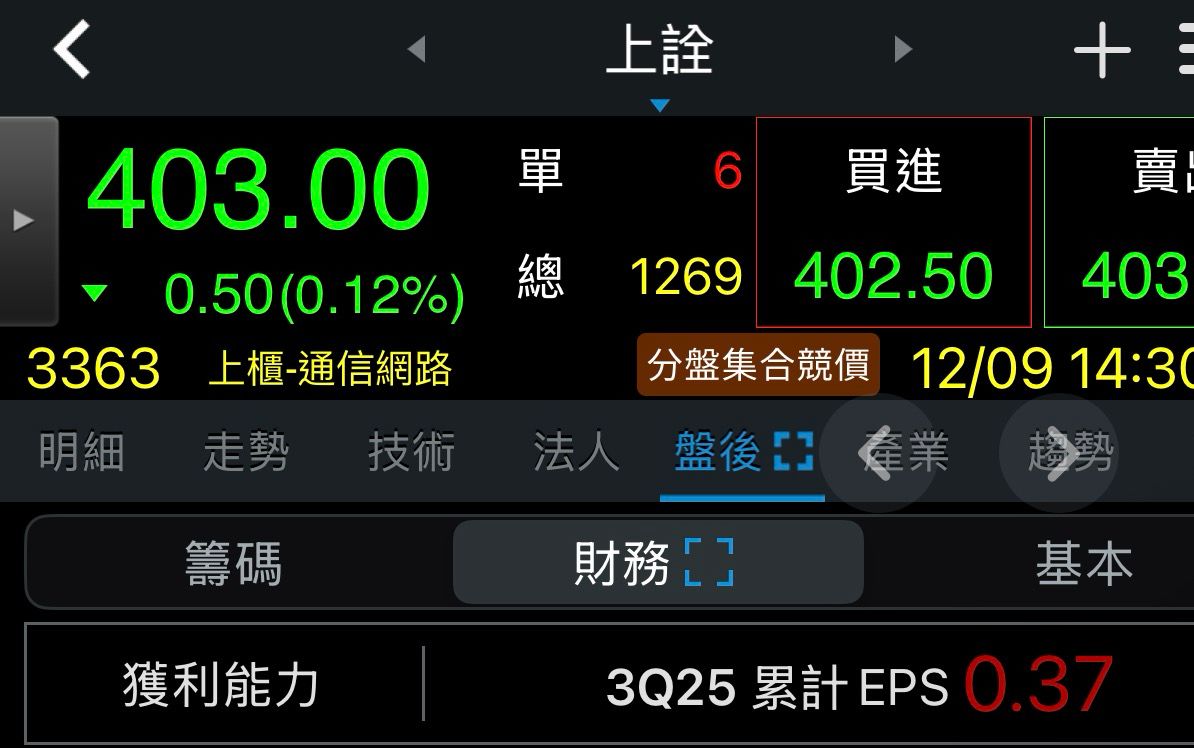
Task: Switch to the 走勢 tab
Action: (246, 453)
